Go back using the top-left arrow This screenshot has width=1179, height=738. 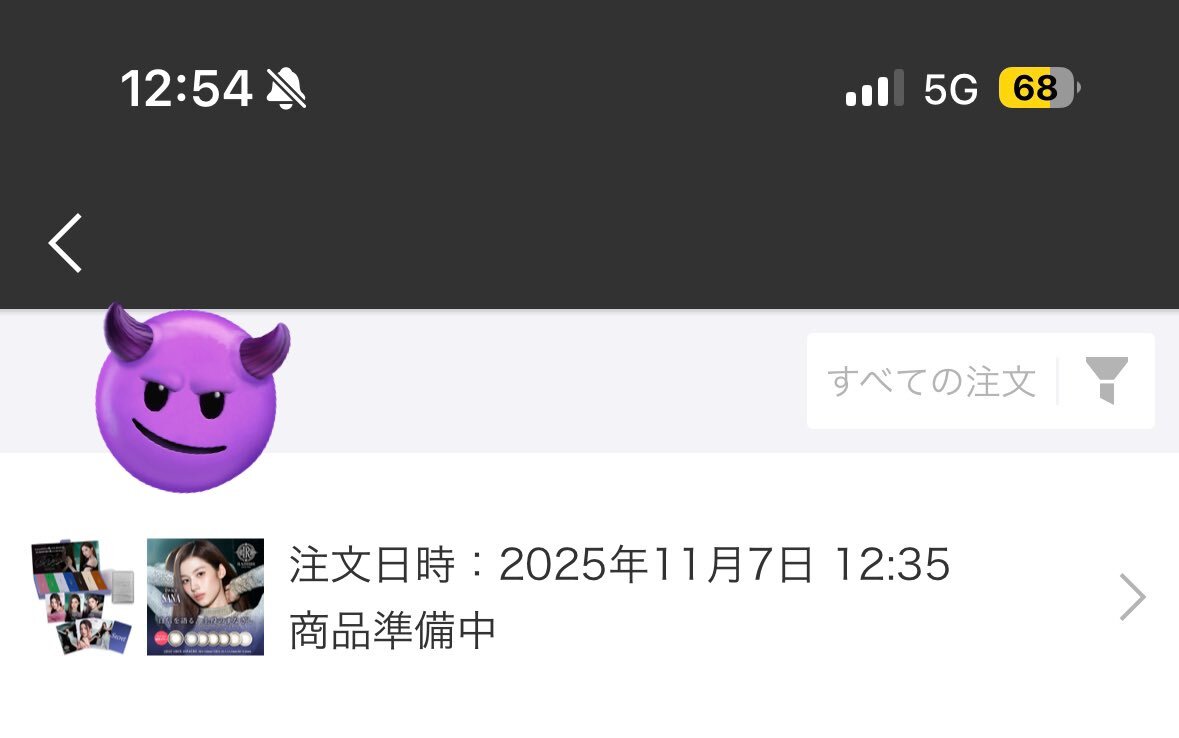point(65,243)
